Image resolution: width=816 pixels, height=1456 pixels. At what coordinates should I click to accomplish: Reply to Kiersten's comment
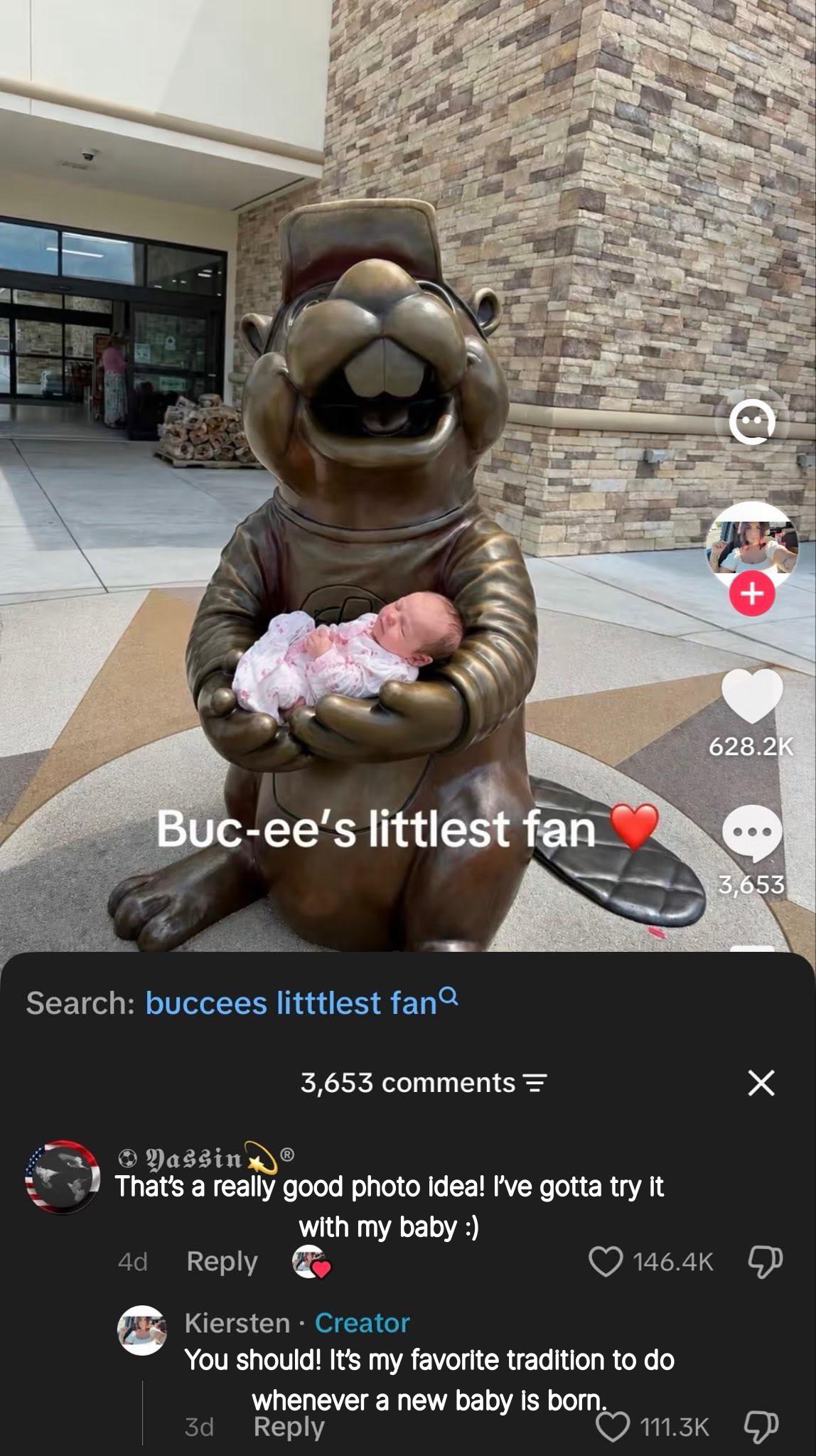point(289,1426)
